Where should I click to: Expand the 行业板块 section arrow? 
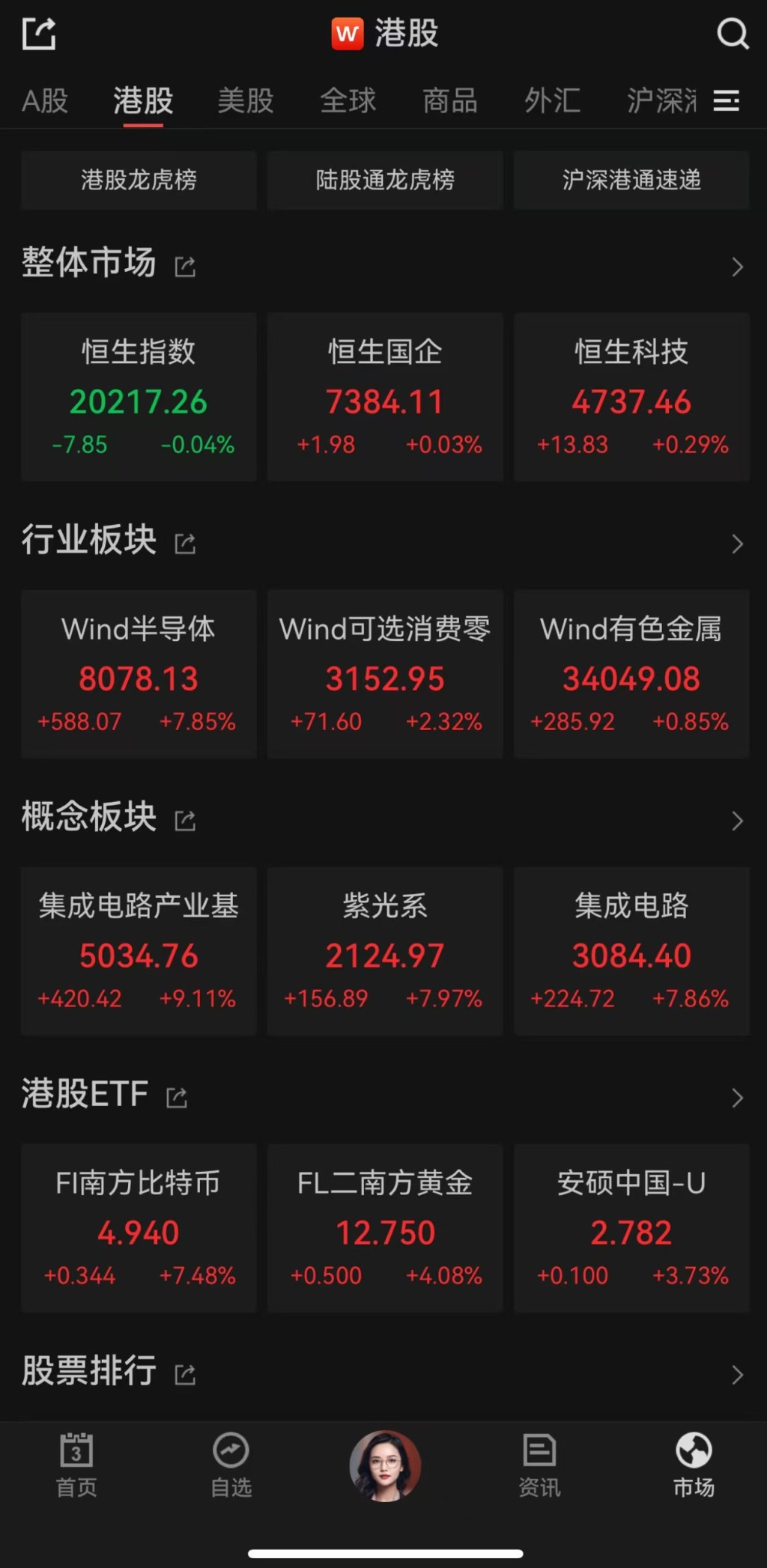(x=737, y=544)
